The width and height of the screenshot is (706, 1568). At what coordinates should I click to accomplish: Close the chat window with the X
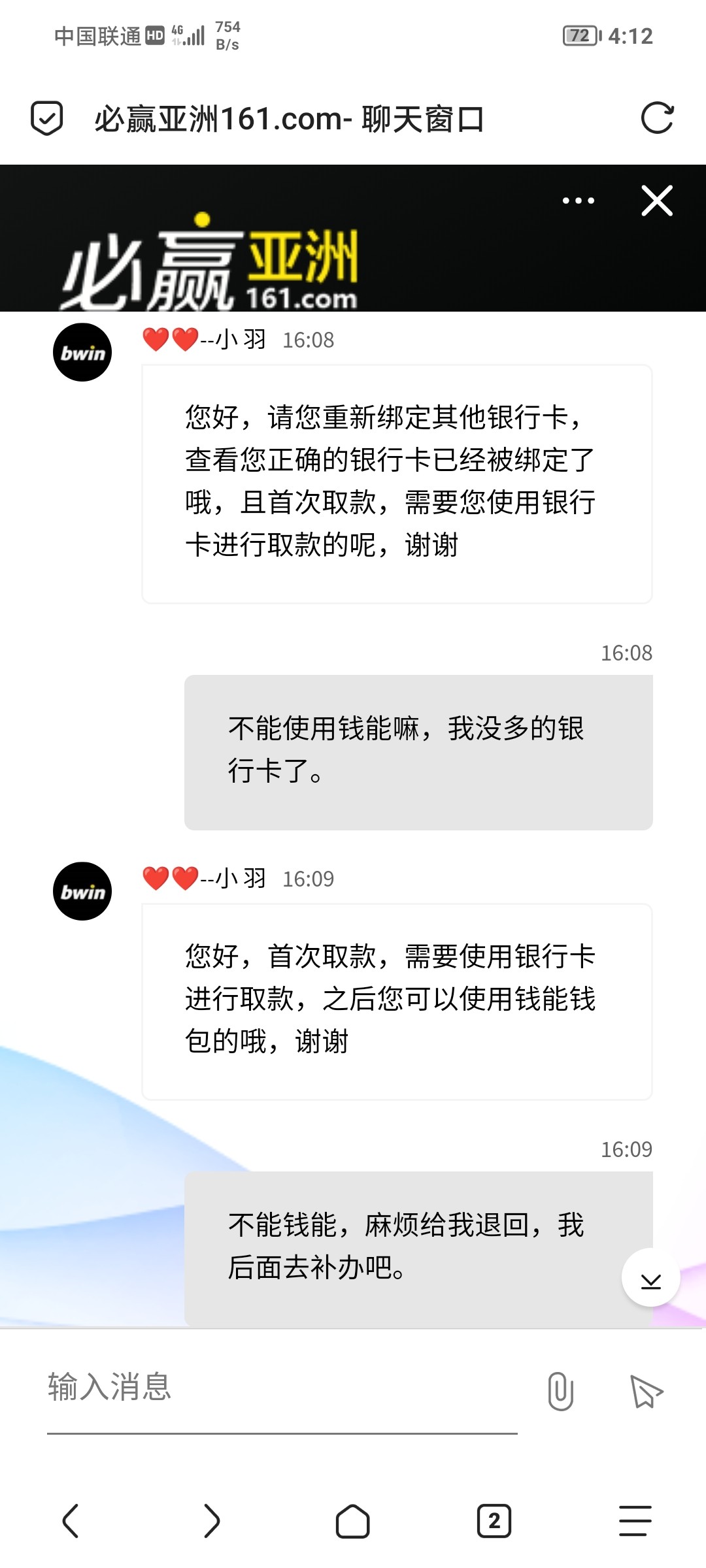pos(657,201)
